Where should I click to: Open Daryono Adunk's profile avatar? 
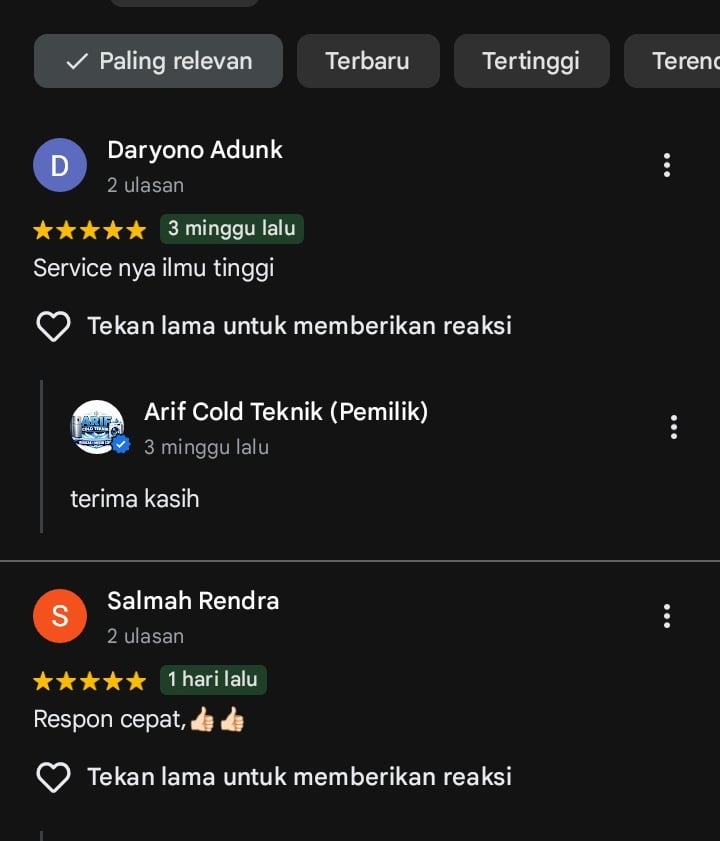(x=60, y=165)
